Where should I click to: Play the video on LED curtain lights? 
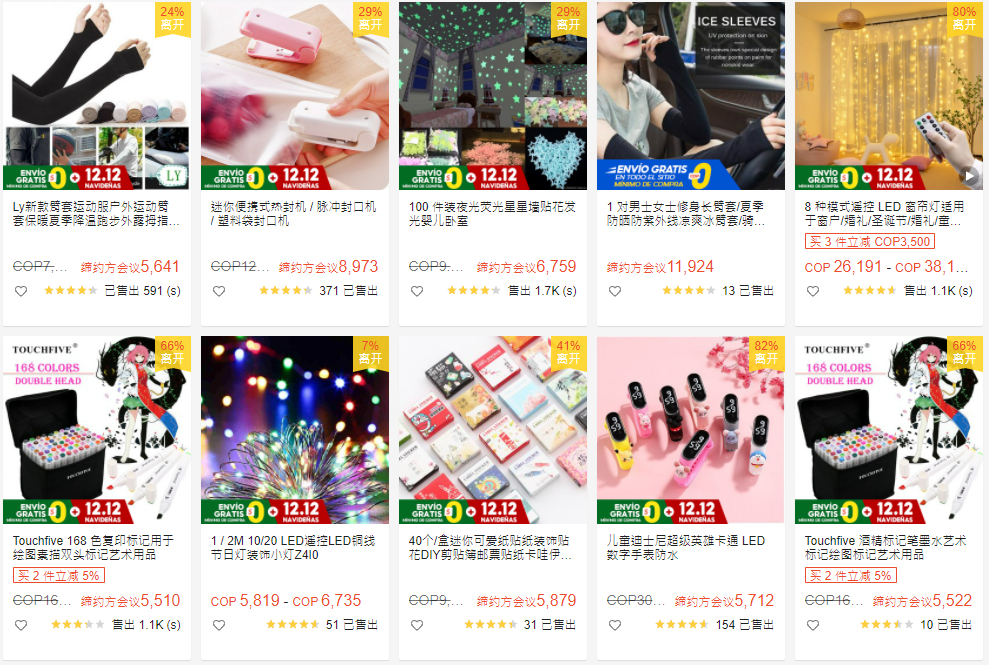coord(969,176)
